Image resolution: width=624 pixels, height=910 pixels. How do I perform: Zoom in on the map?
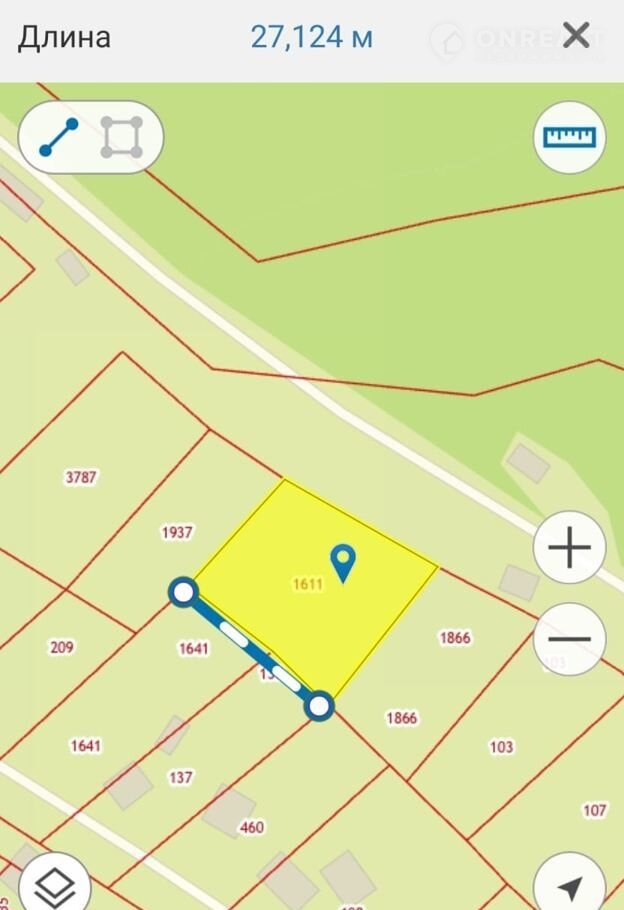[x=569, y=548]
